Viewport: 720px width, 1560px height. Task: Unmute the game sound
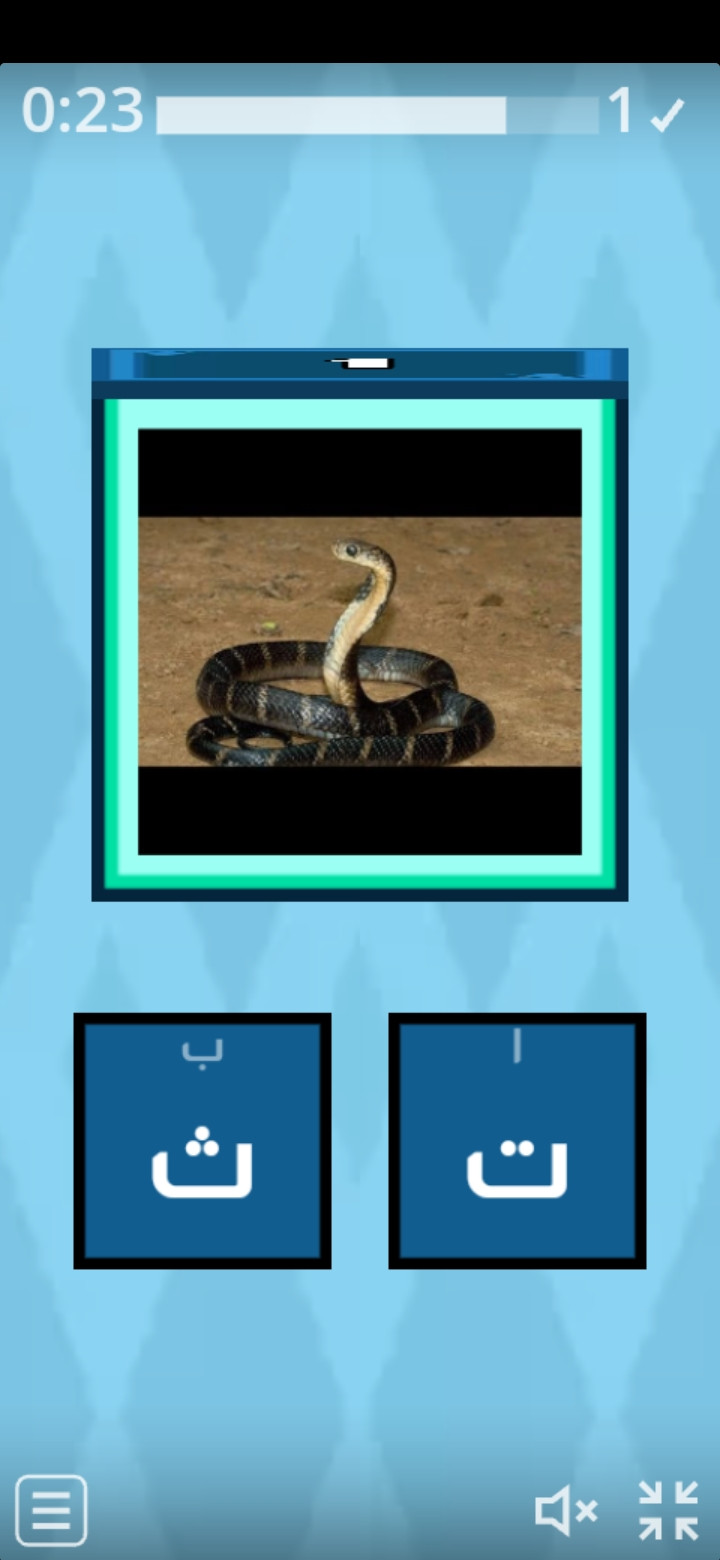(x=566, y=1510)
